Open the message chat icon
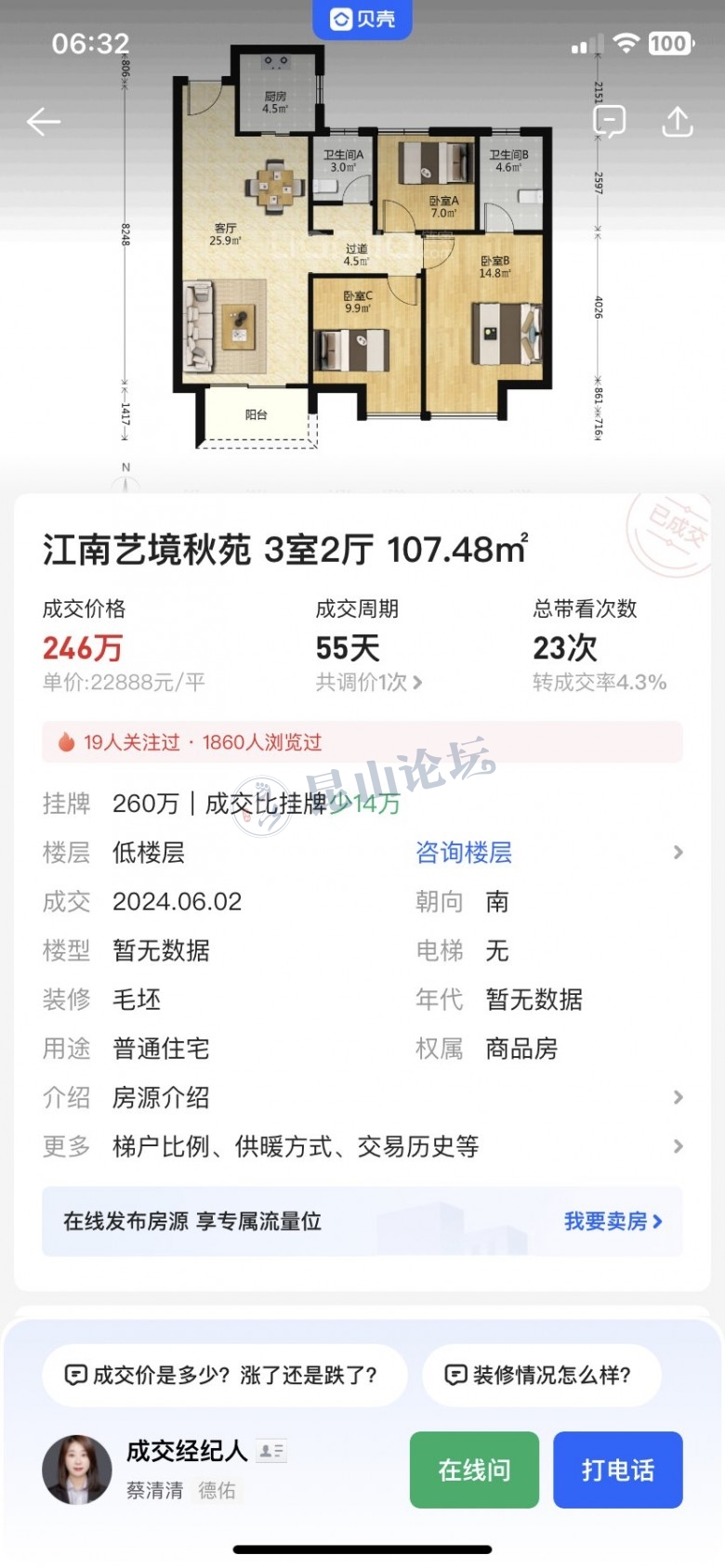This screenshot has height=1568, width=725. coord(610,122)
